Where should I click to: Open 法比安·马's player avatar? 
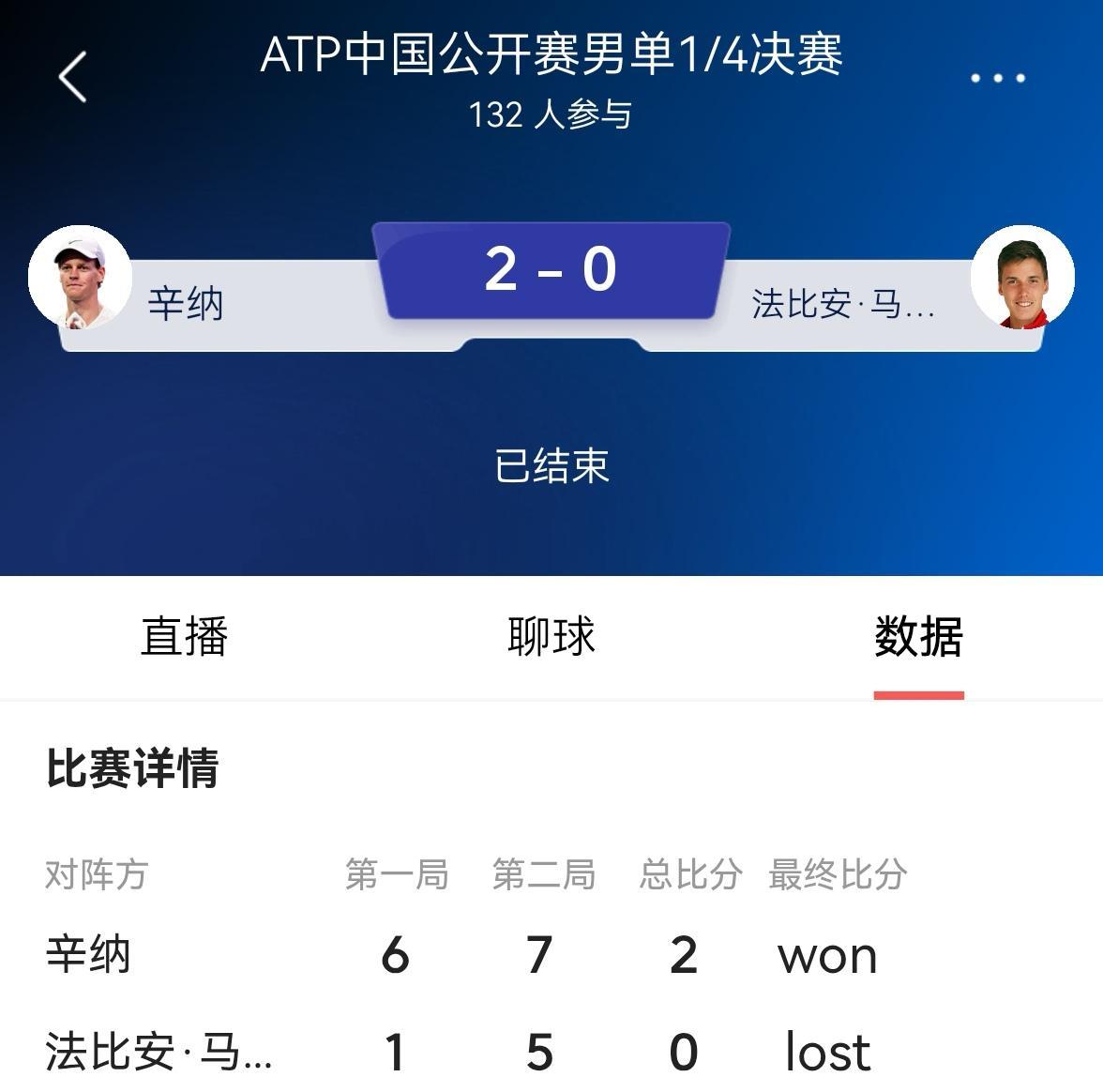[x=1022, y=278]
